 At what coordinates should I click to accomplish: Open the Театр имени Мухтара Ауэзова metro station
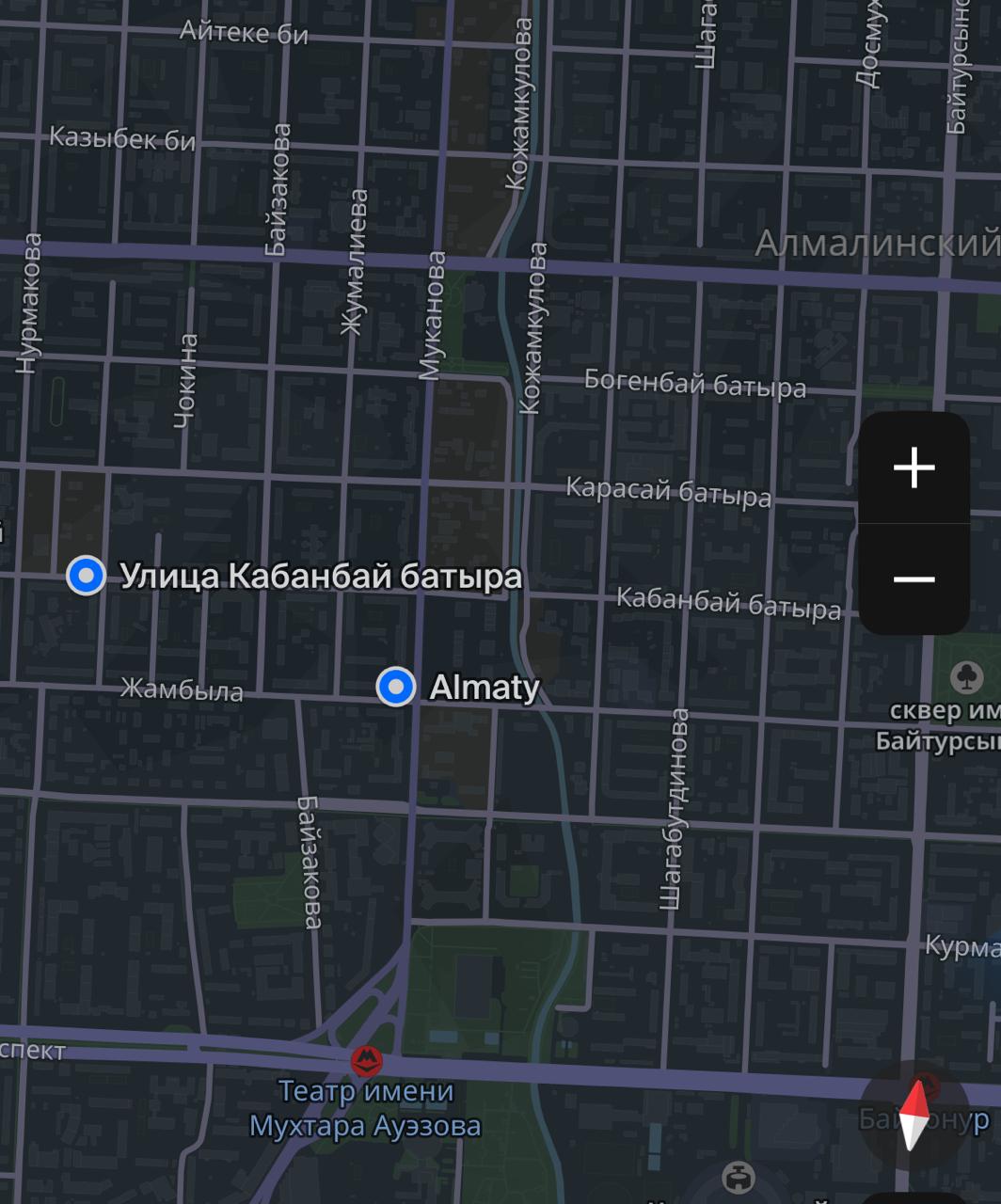click(366, 1062)
